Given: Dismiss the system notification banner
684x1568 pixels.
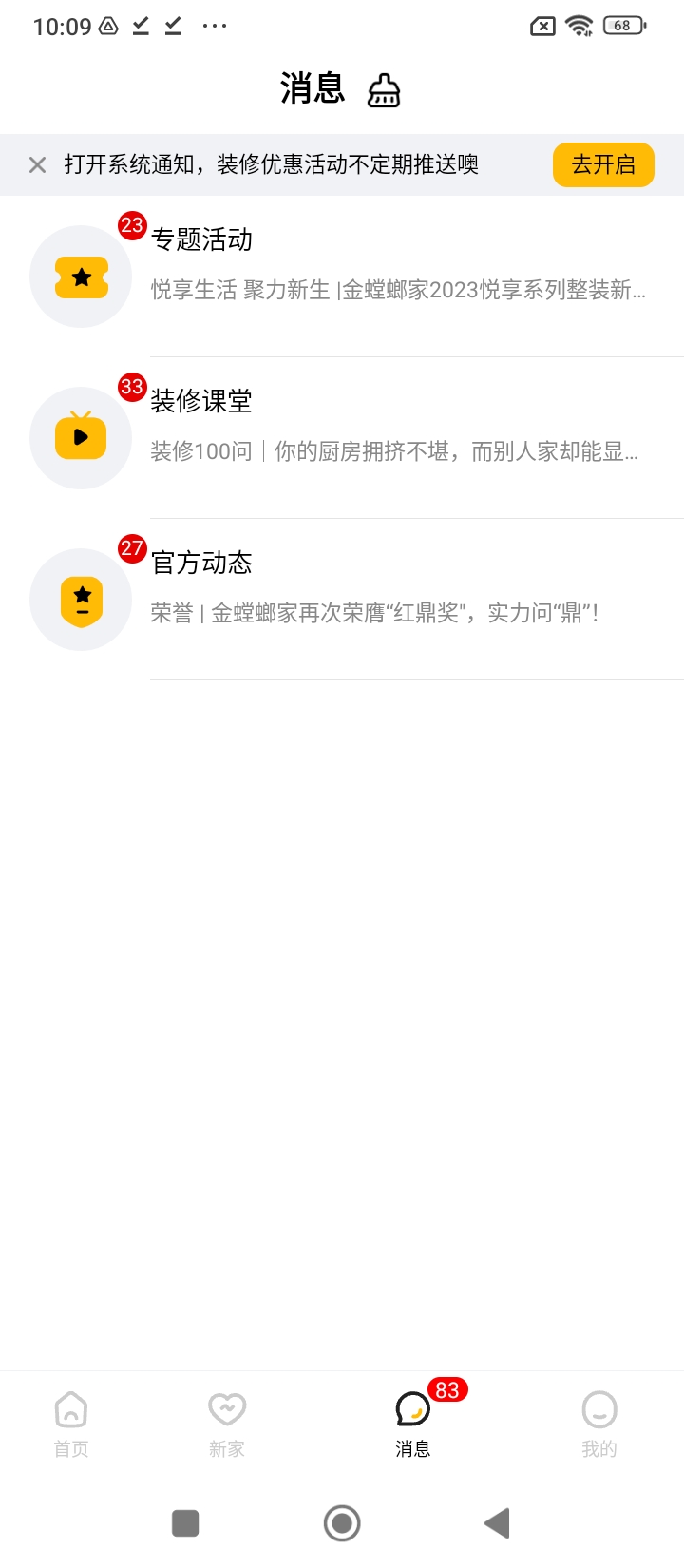Looking at the screenshot, I should [37, 165].
